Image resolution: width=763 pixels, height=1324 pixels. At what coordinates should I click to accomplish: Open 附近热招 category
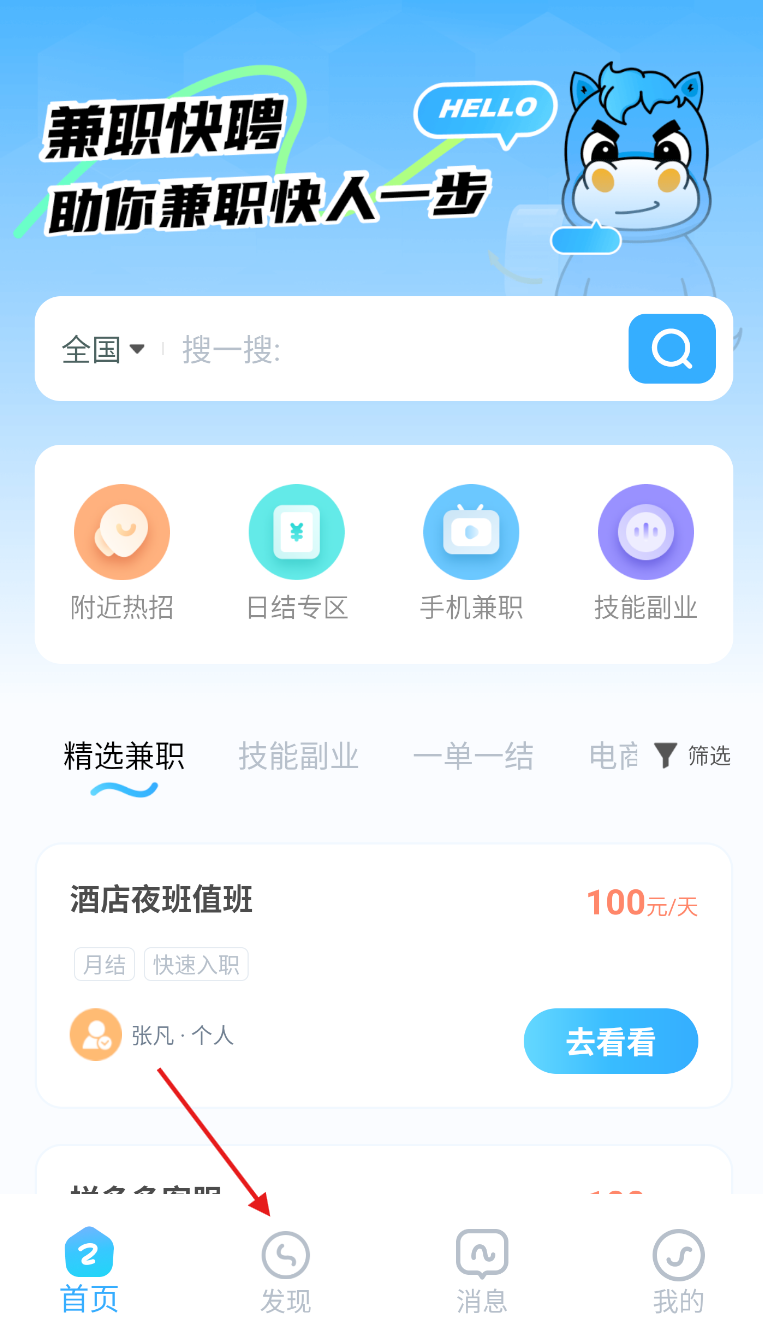pos(122,552)
